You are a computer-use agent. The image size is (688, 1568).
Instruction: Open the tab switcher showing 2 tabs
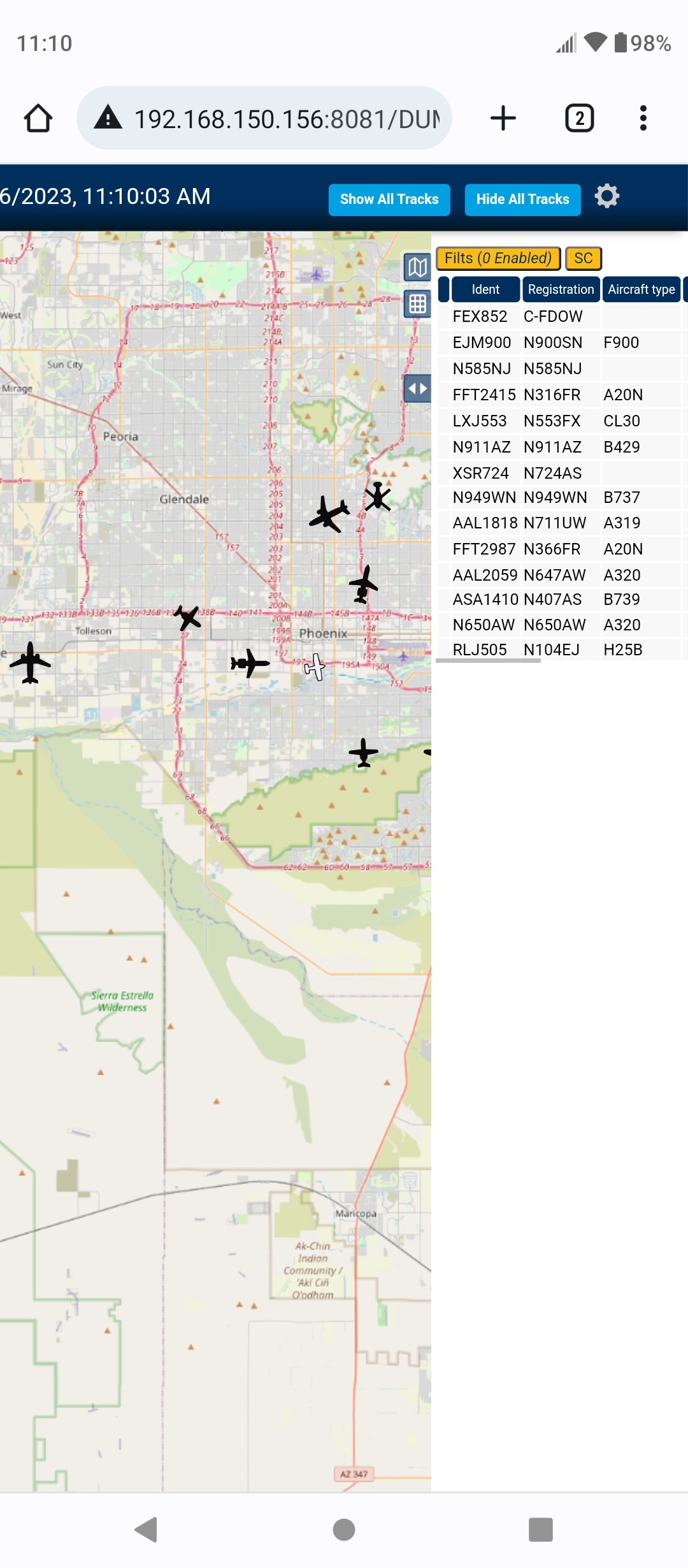pos(580,119)
